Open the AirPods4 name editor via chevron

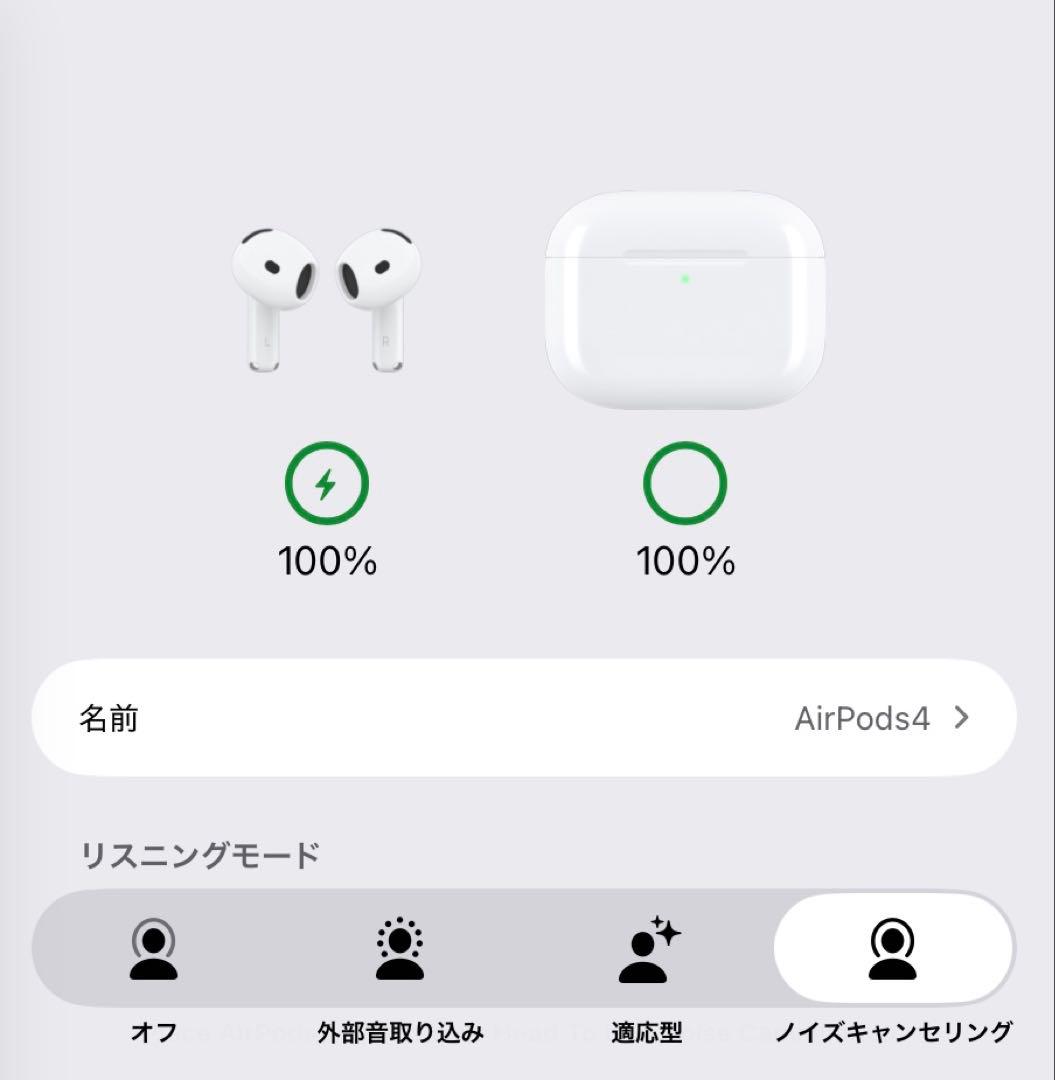961,717
